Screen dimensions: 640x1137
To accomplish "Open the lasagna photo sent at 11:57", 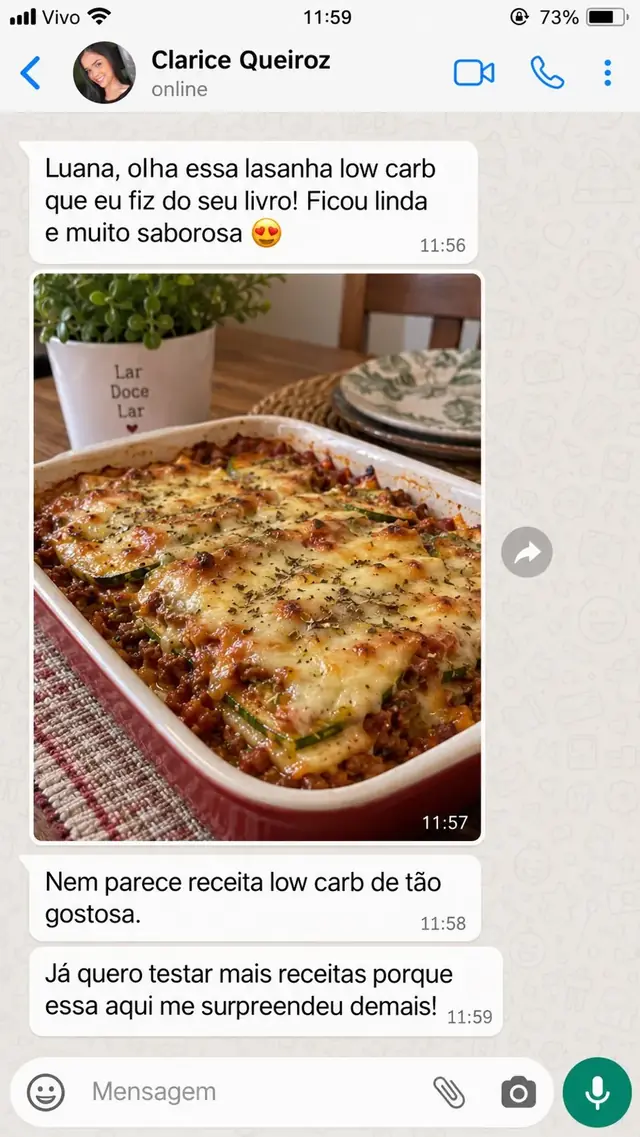I will [x=257, y=557].
